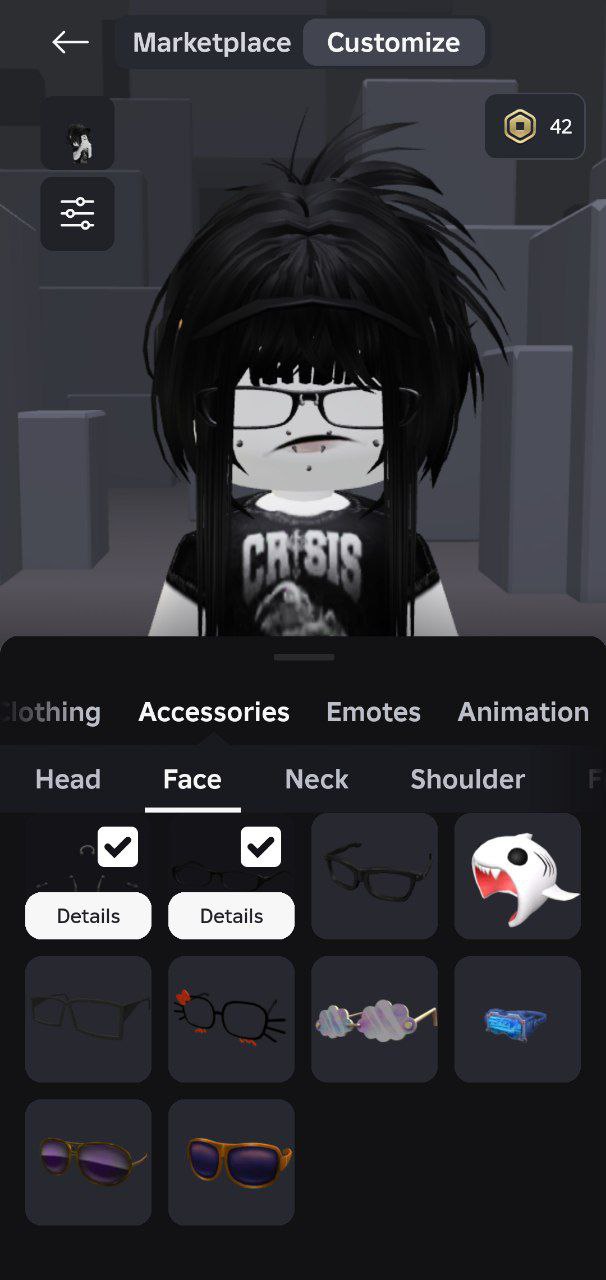Open the Robux balance
This screenshot has height=1280, width=606.
(535, 126)
